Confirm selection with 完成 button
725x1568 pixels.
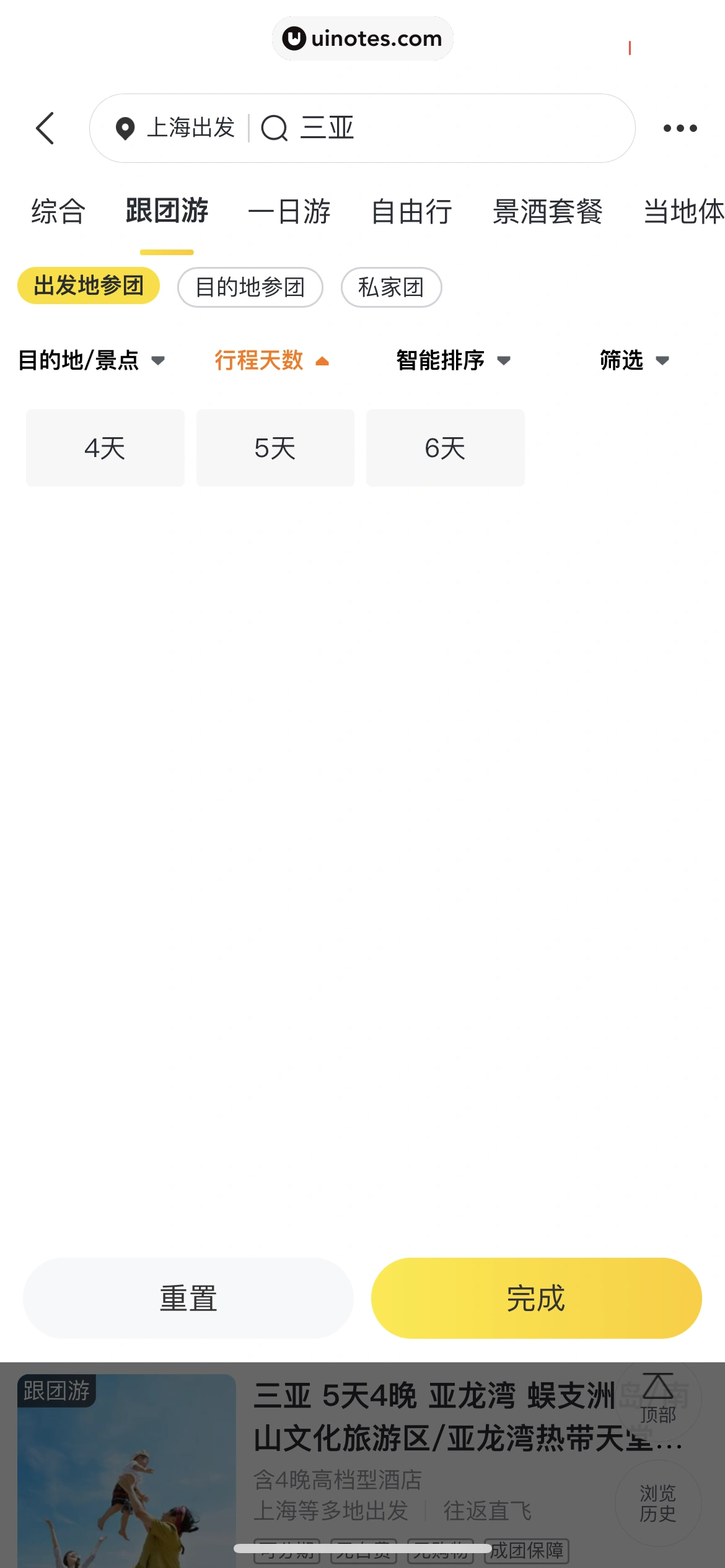click(x=536, y=1298)
